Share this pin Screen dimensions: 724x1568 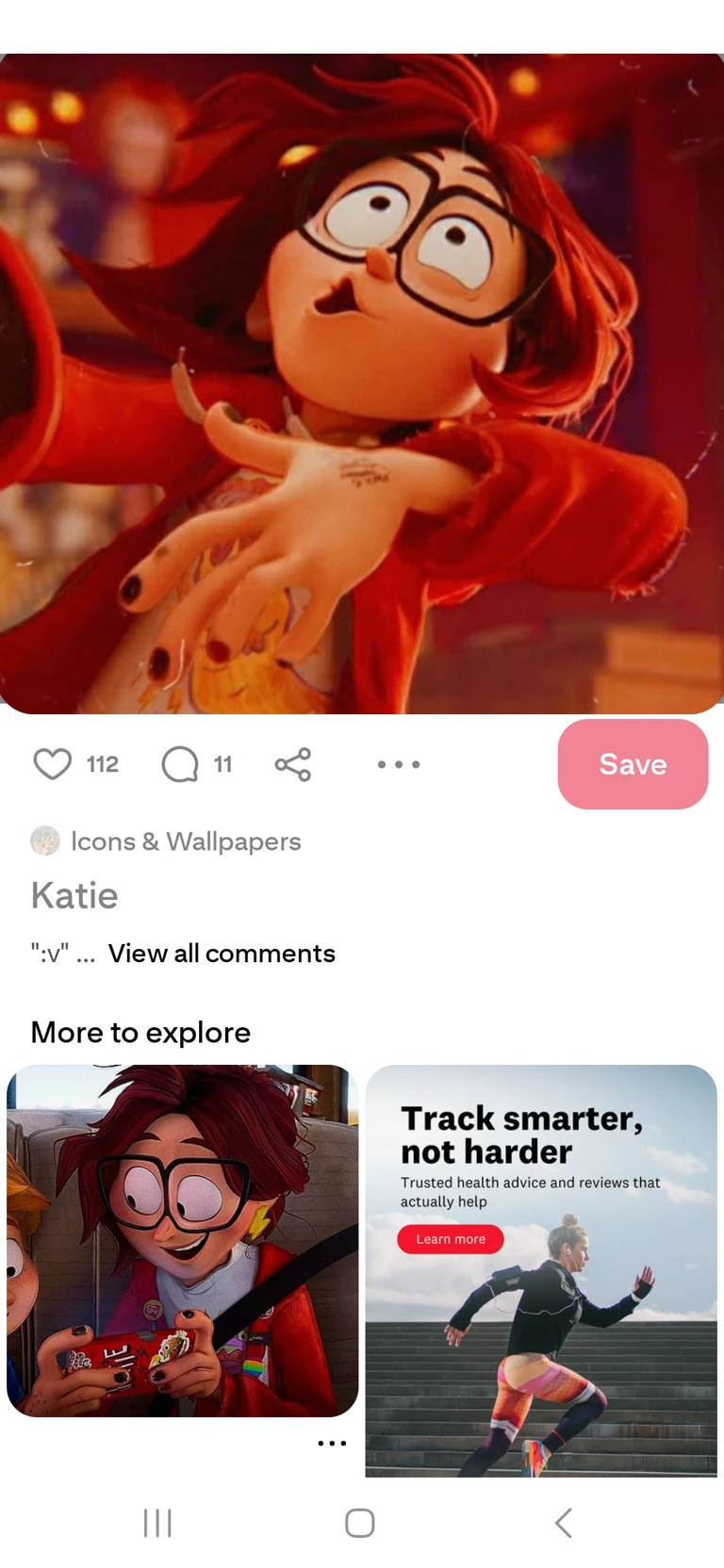point(293,764)
